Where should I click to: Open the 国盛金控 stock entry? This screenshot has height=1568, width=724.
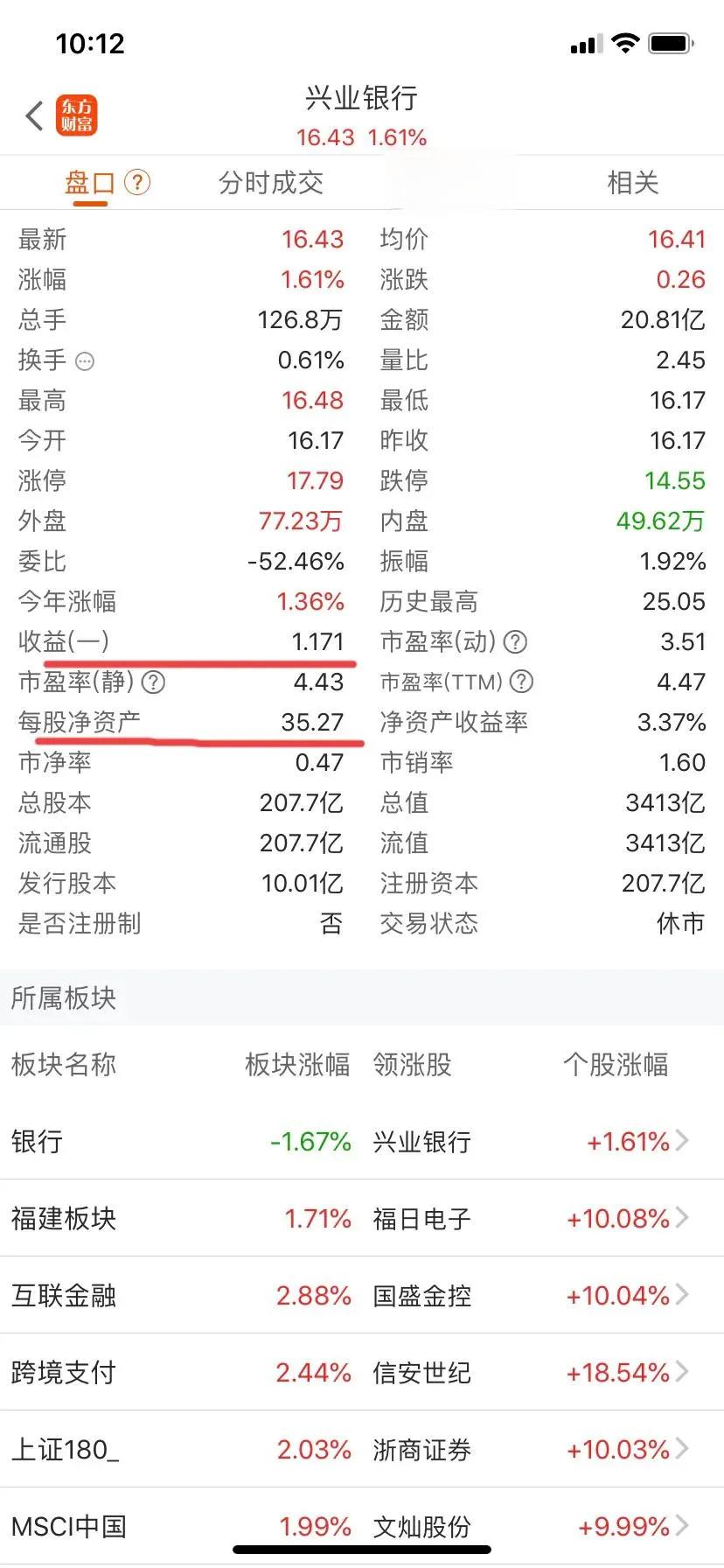click(422, 1296)
